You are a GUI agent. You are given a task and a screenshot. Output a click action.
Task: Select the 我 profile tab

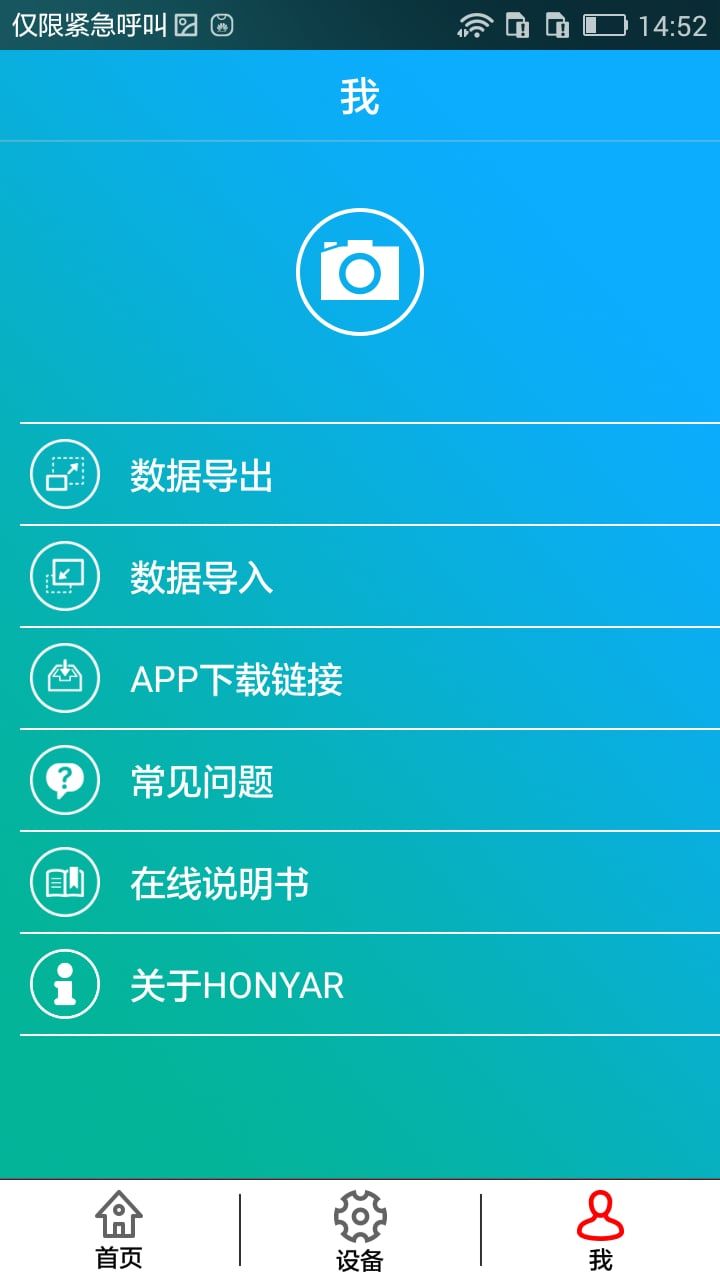coord(600,1229)
